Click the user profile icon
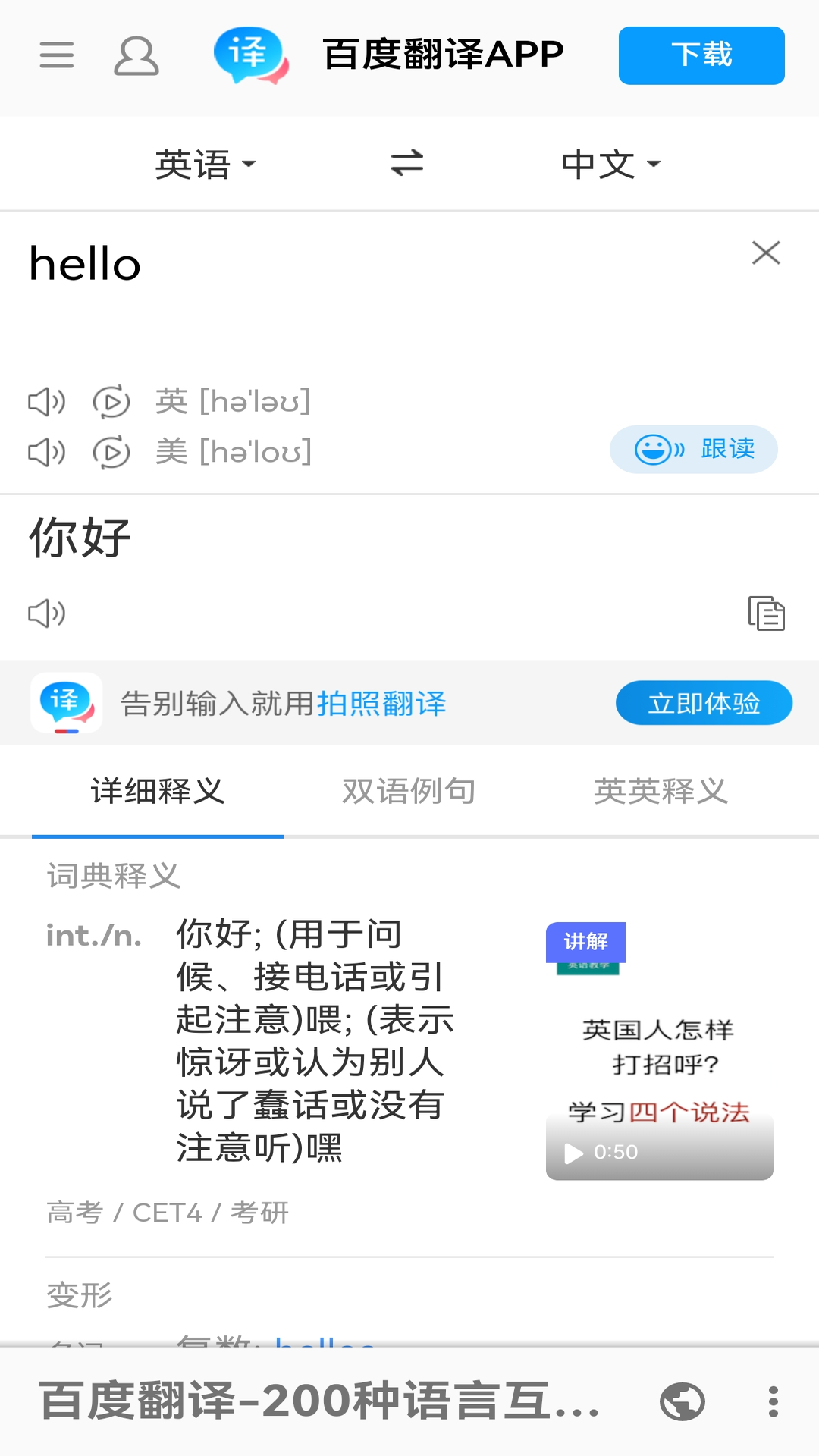 [135, 55]
